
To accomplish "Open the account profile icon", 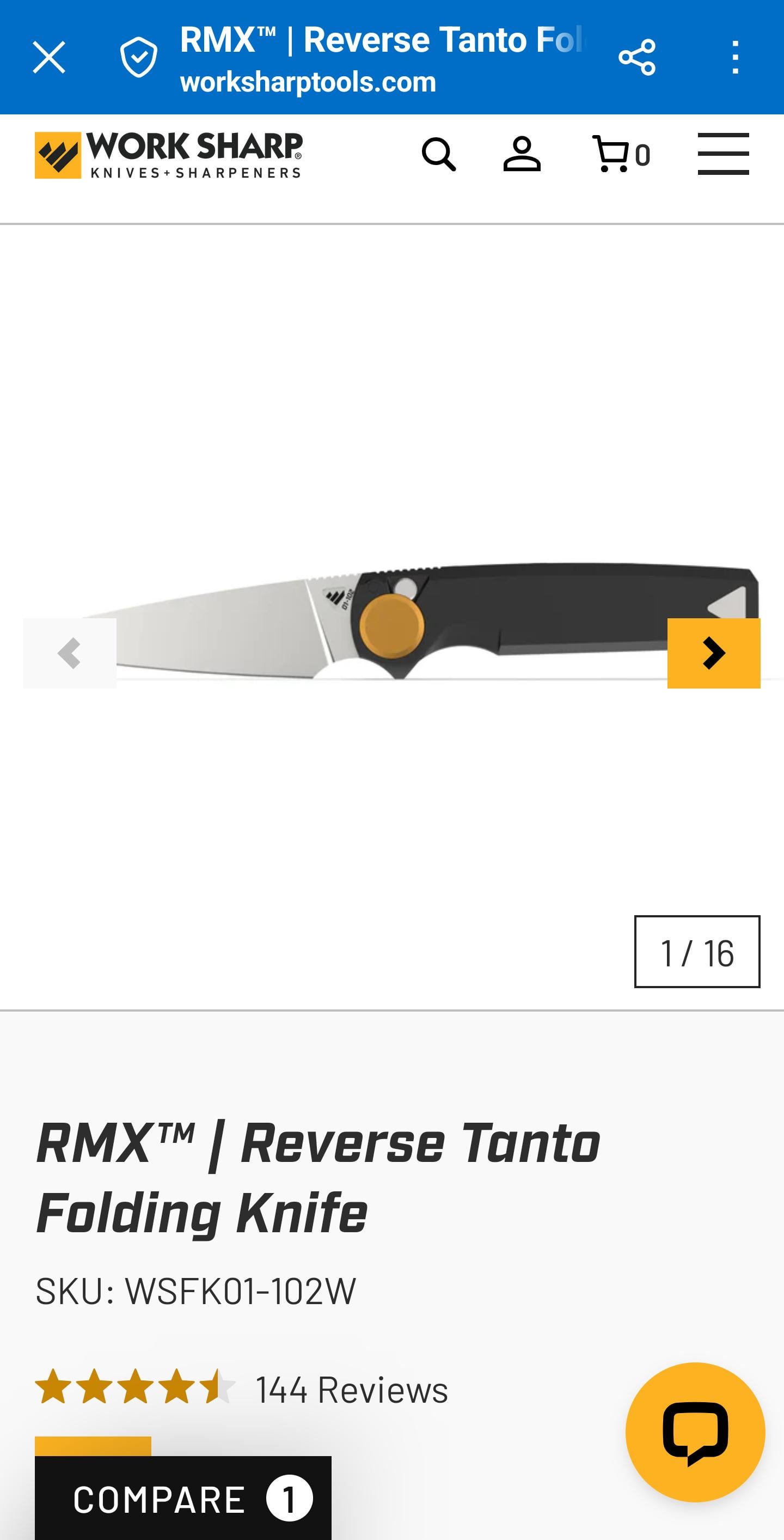I will pos(522,155).
